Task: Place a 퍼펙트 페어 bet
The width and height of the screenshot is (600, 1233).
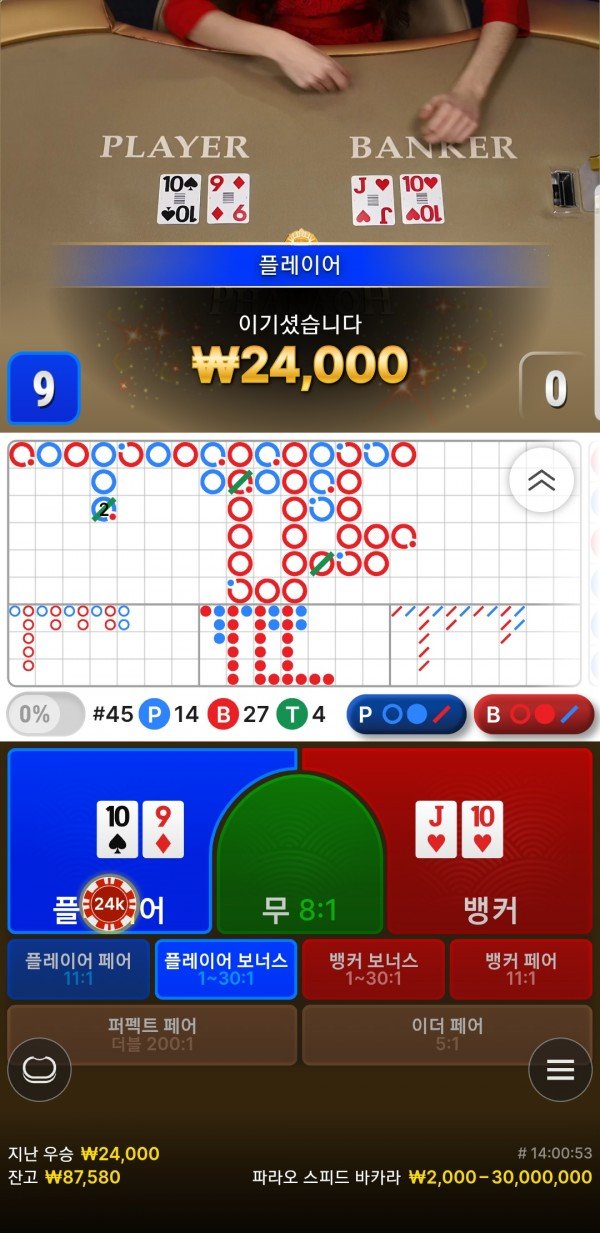Action: 152,1034
